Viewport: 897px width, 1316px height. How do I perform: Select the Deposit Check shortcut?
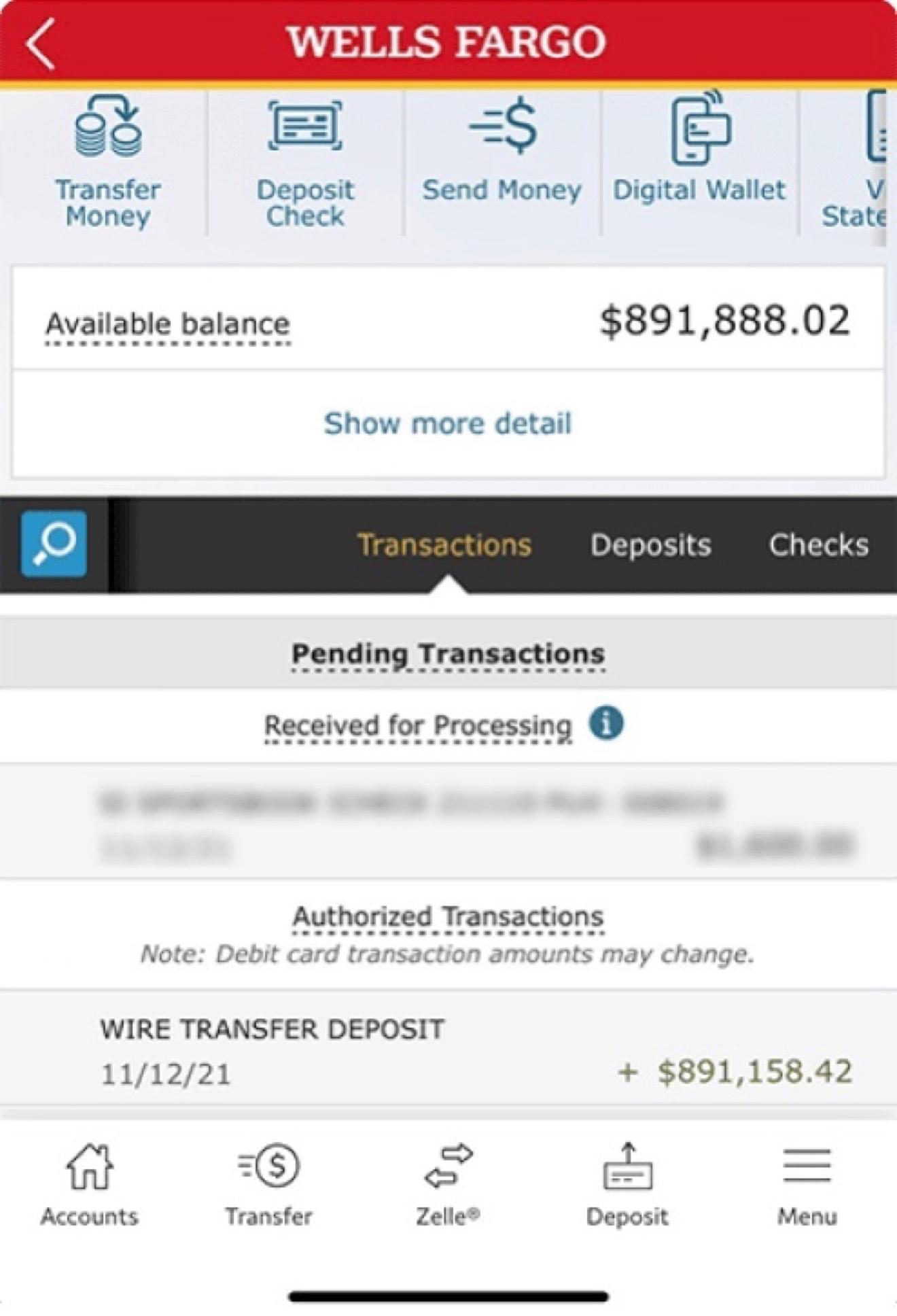coord(305,163)
